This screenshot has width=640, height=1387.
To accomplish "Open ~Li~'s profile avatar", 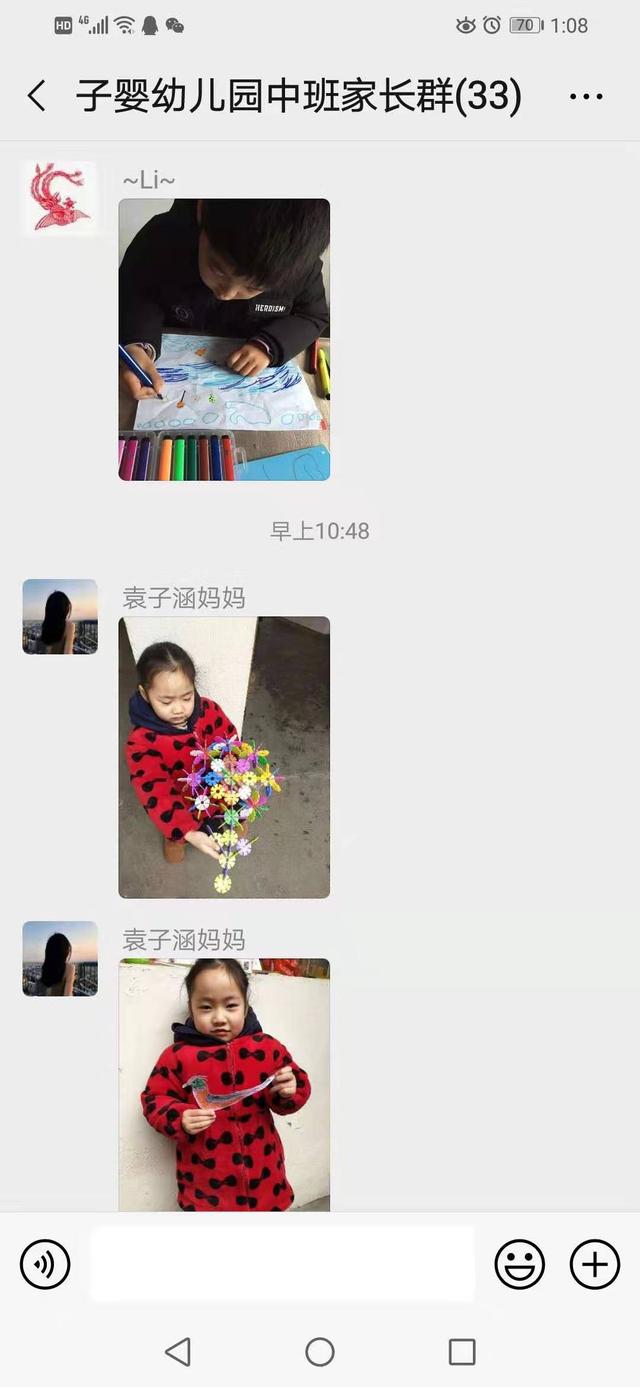I will [x=60, y=198].
